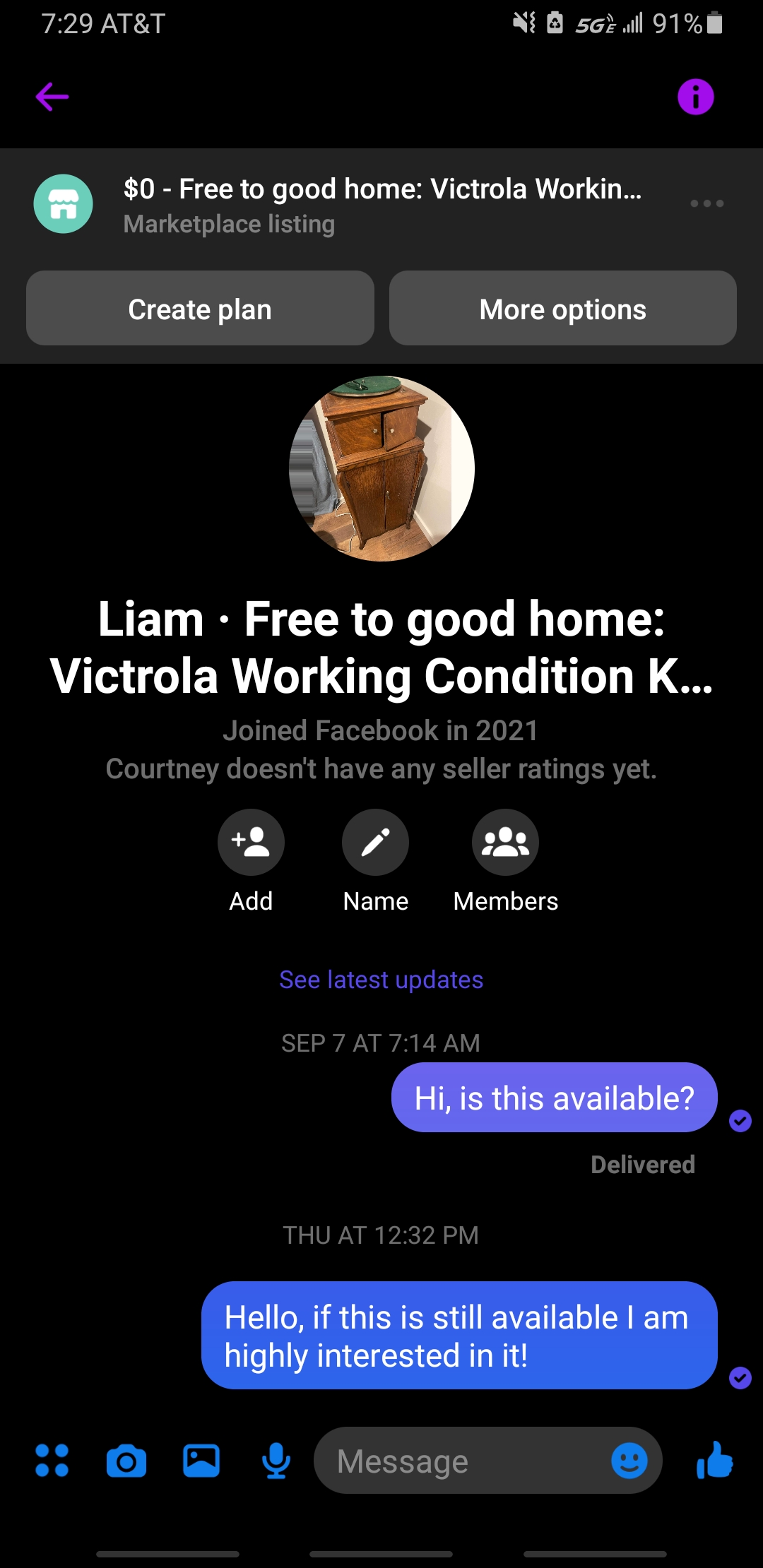
Task: Focus the Message text field
Action: point(459,1461)
